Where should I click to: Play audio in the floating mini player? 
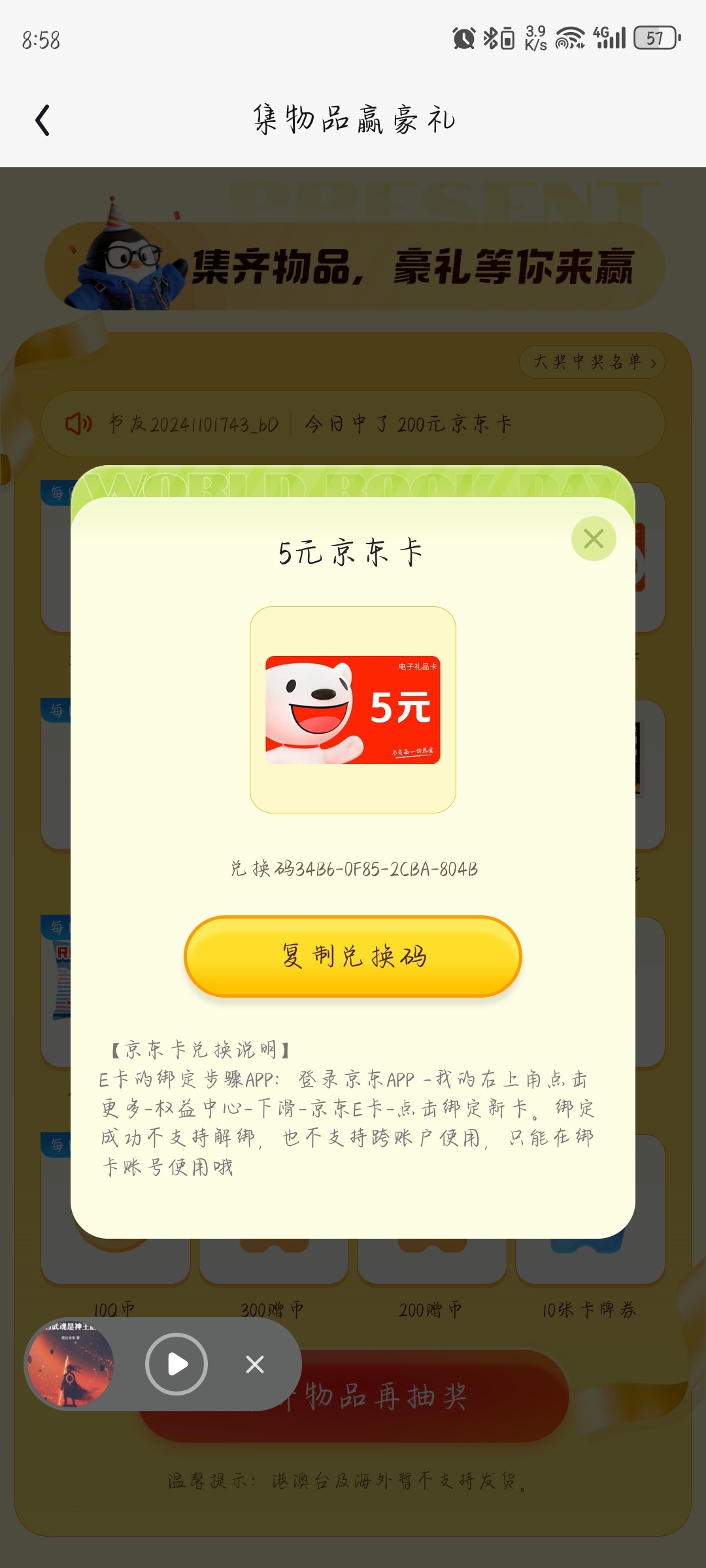click(x=176, y=1364)
